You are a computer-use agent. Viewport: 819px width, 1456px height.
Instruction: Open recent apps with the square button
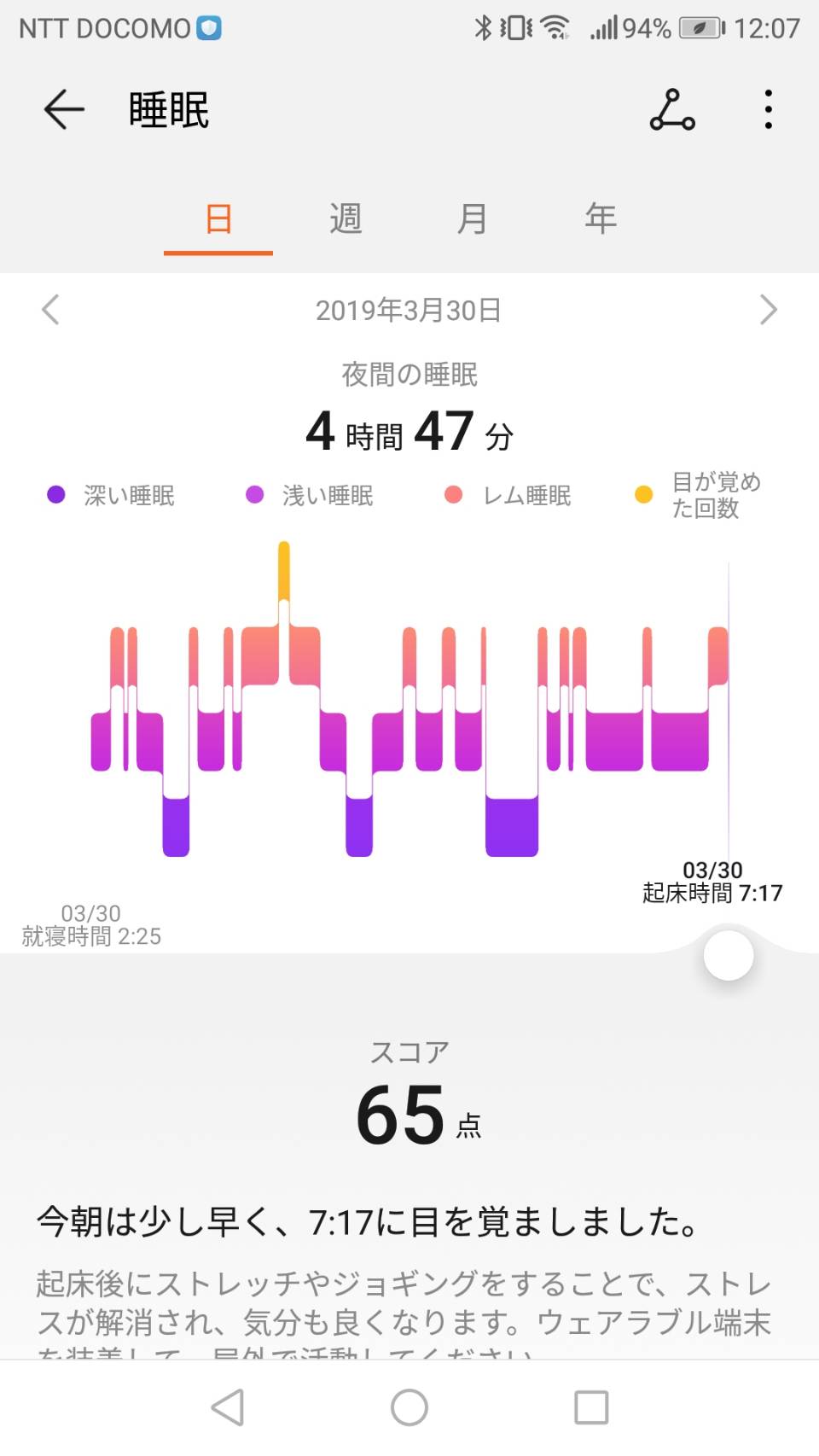point(591,1407)
